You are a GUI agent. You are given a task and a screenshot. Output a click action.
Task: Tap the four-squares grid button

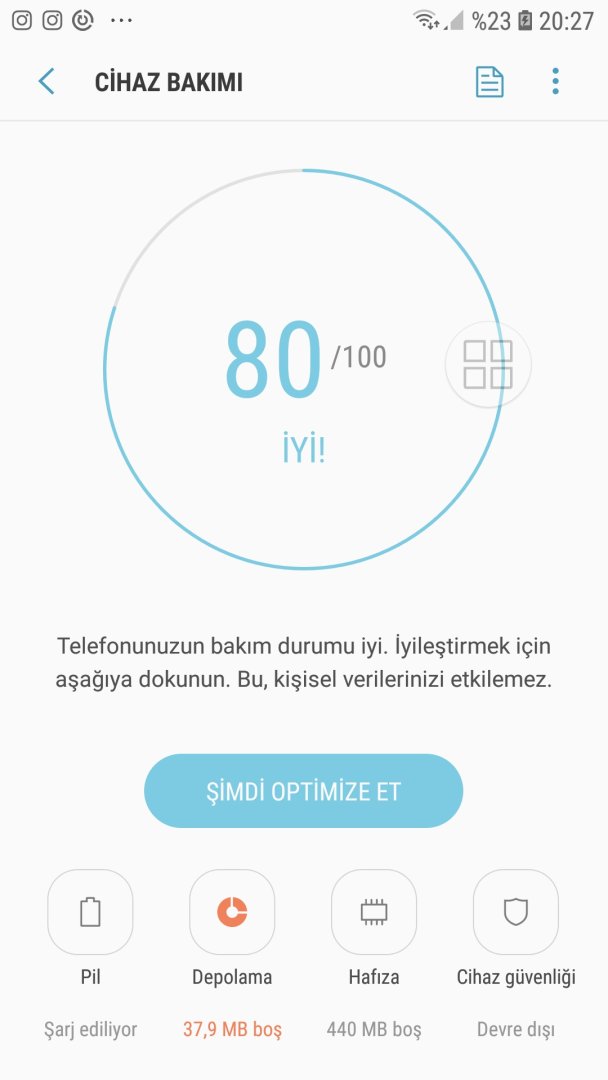488,364
